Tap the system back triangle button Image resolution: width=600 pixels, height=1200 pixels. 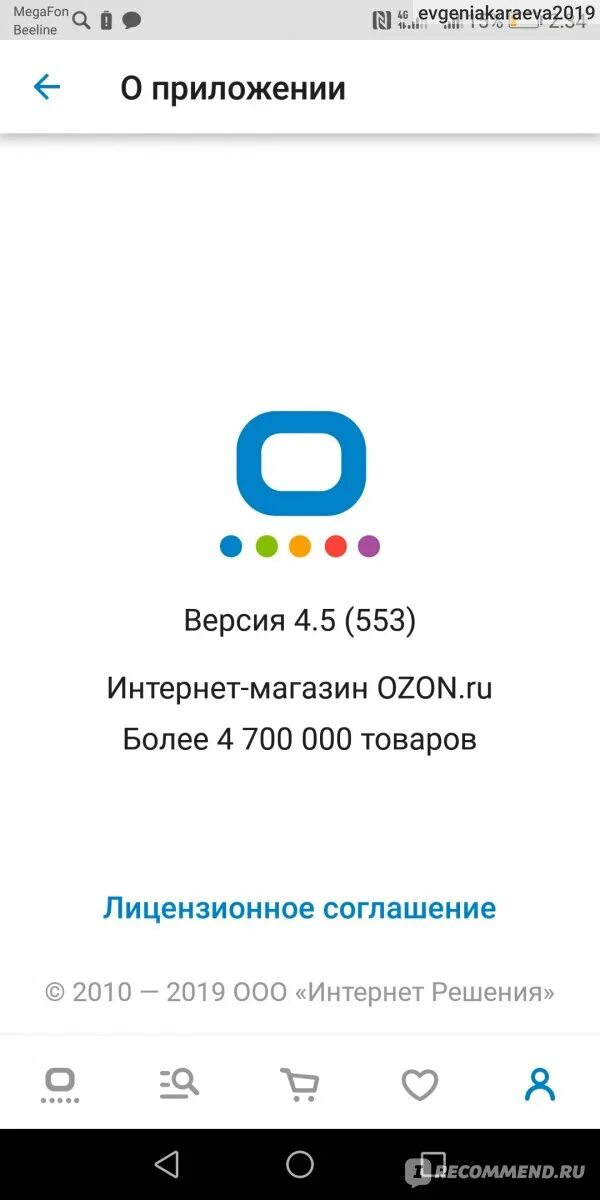(167, 1163)
